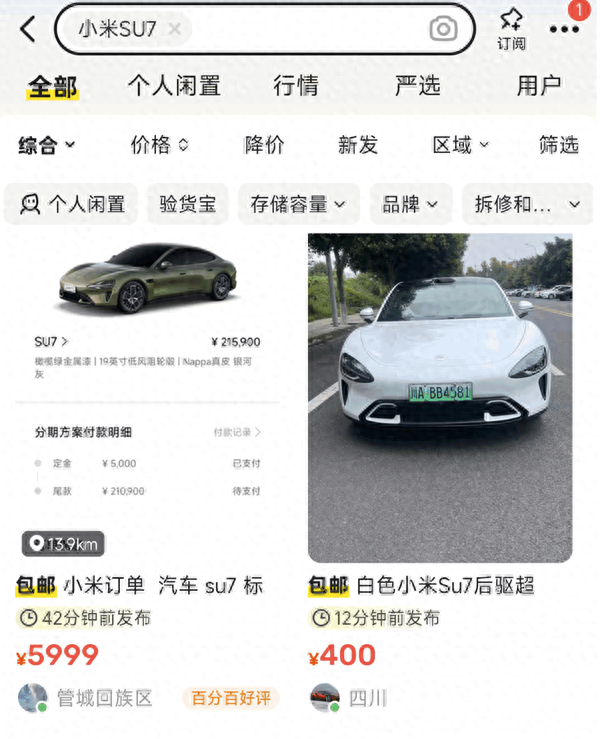Subscribe with the 订阅 star icon

pos(511,29)
